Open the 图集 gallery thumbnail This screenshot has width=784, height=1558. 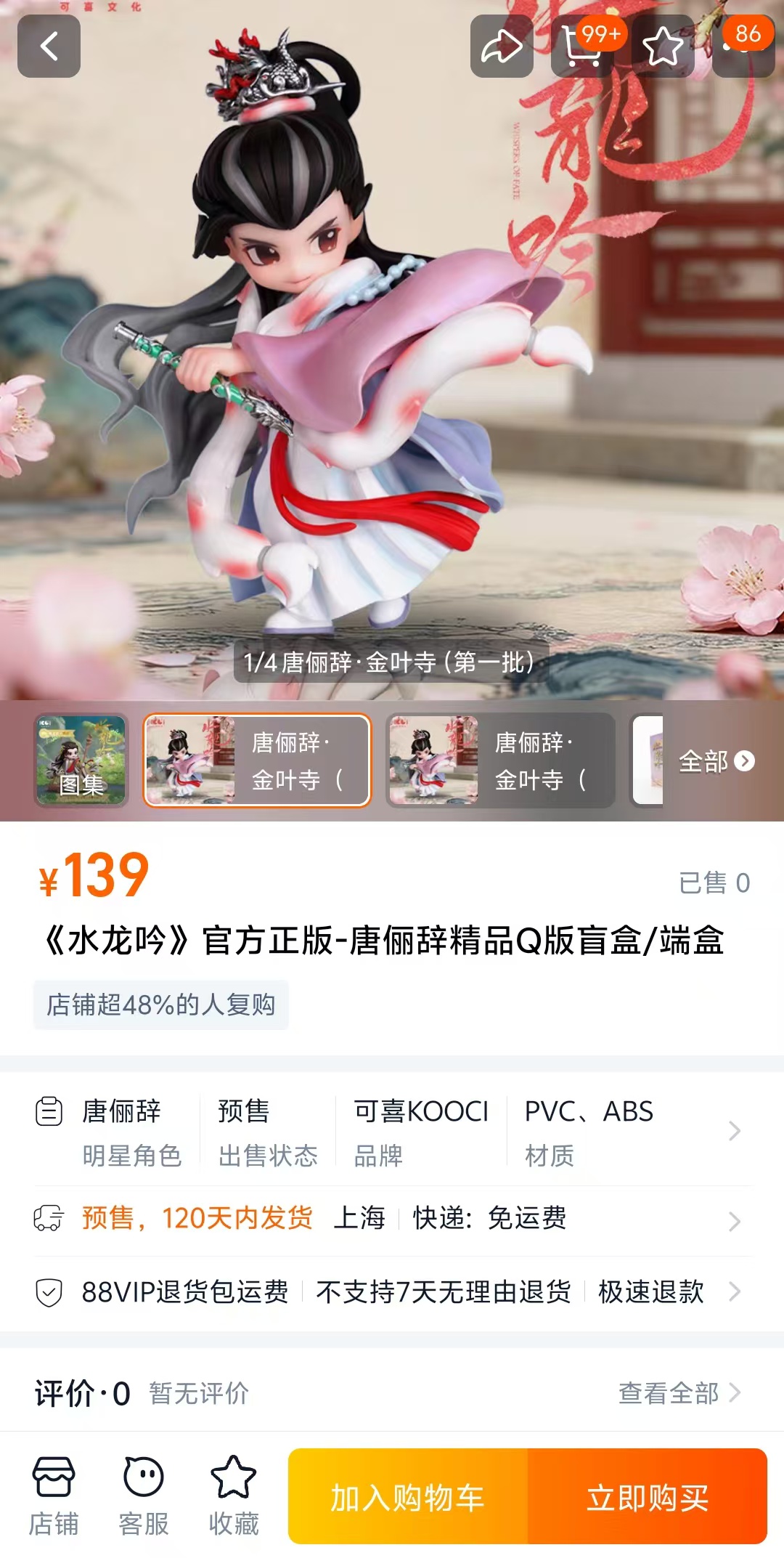point(81,760)
